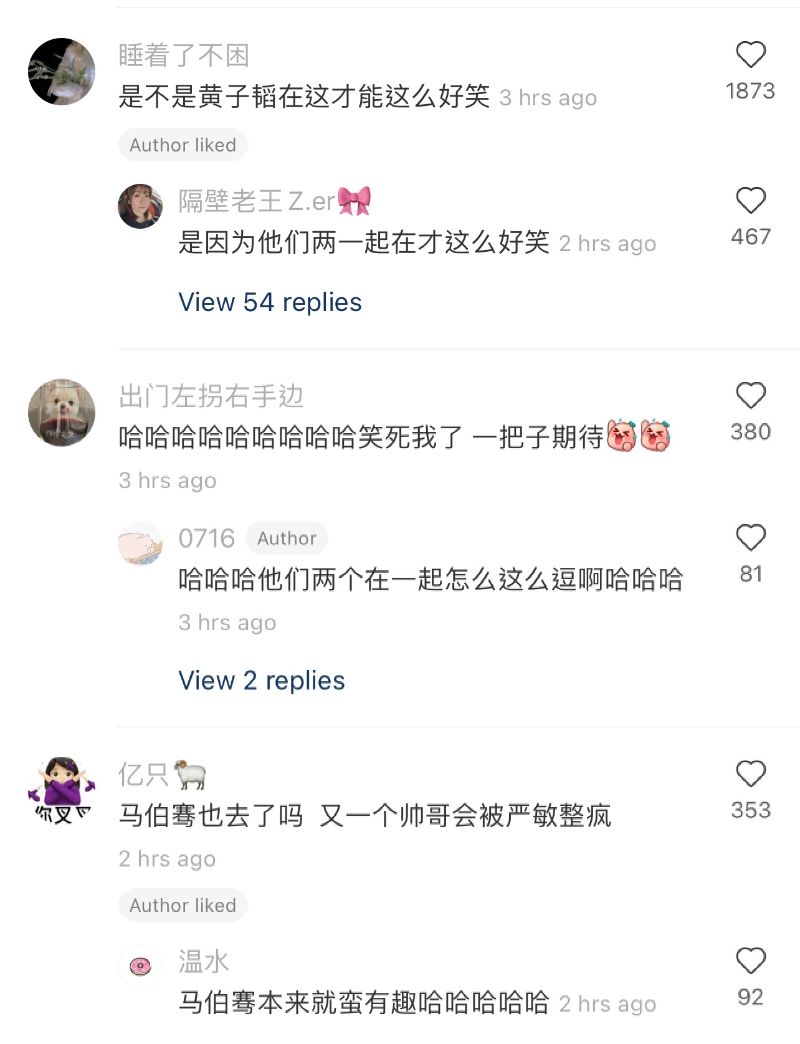Open the profile avatar of author 0716
The height and width of the screenshot is (1044, 800).
141,544
